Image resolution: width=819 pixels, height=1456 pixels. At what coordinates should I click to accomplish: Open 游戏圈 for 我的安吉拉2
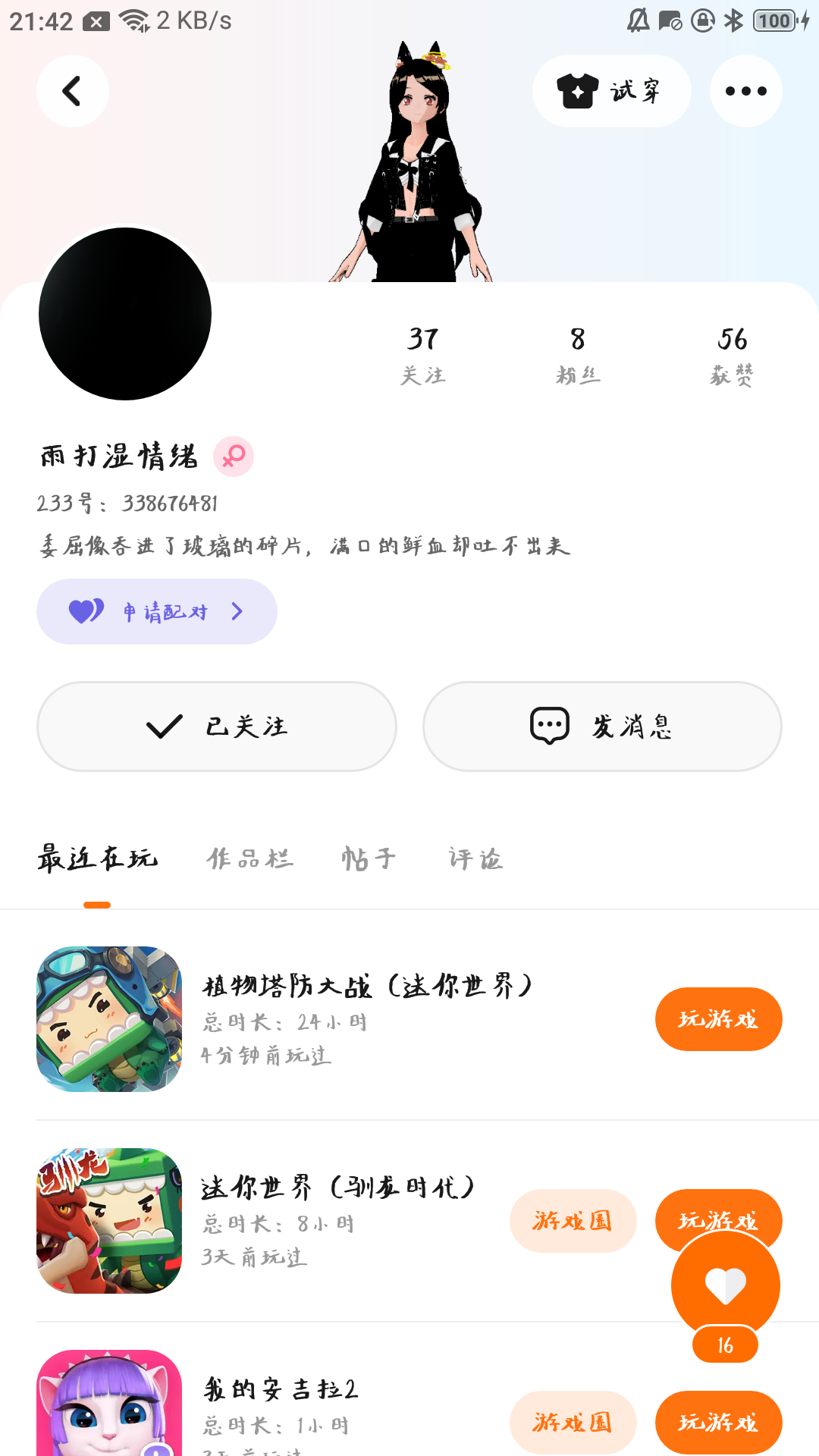point(573,1422)
